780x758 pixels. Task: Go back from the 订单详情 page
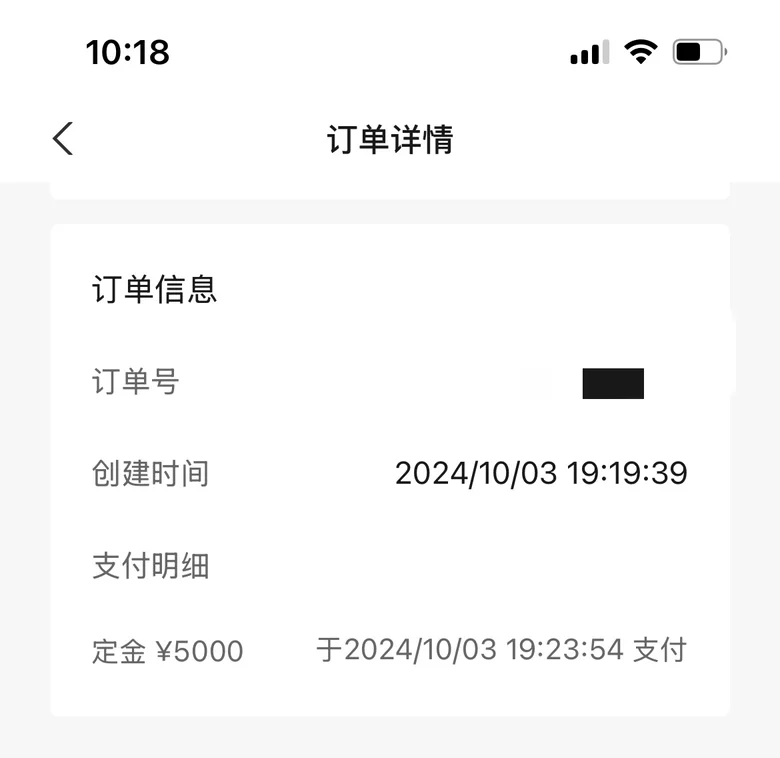(x=63, y=139)
